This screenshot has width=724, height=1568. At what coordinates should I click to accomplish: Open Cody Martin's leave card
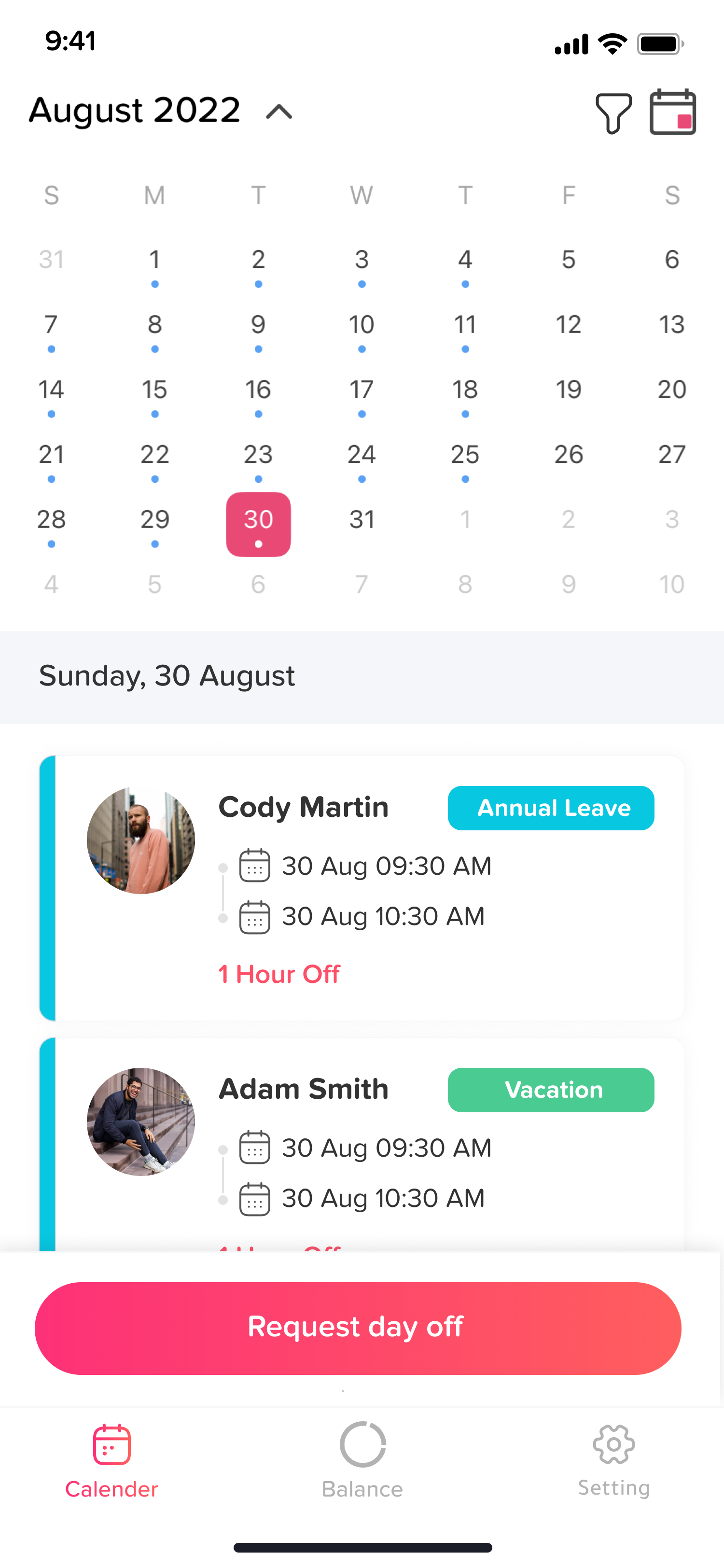[x=362, y=887]
